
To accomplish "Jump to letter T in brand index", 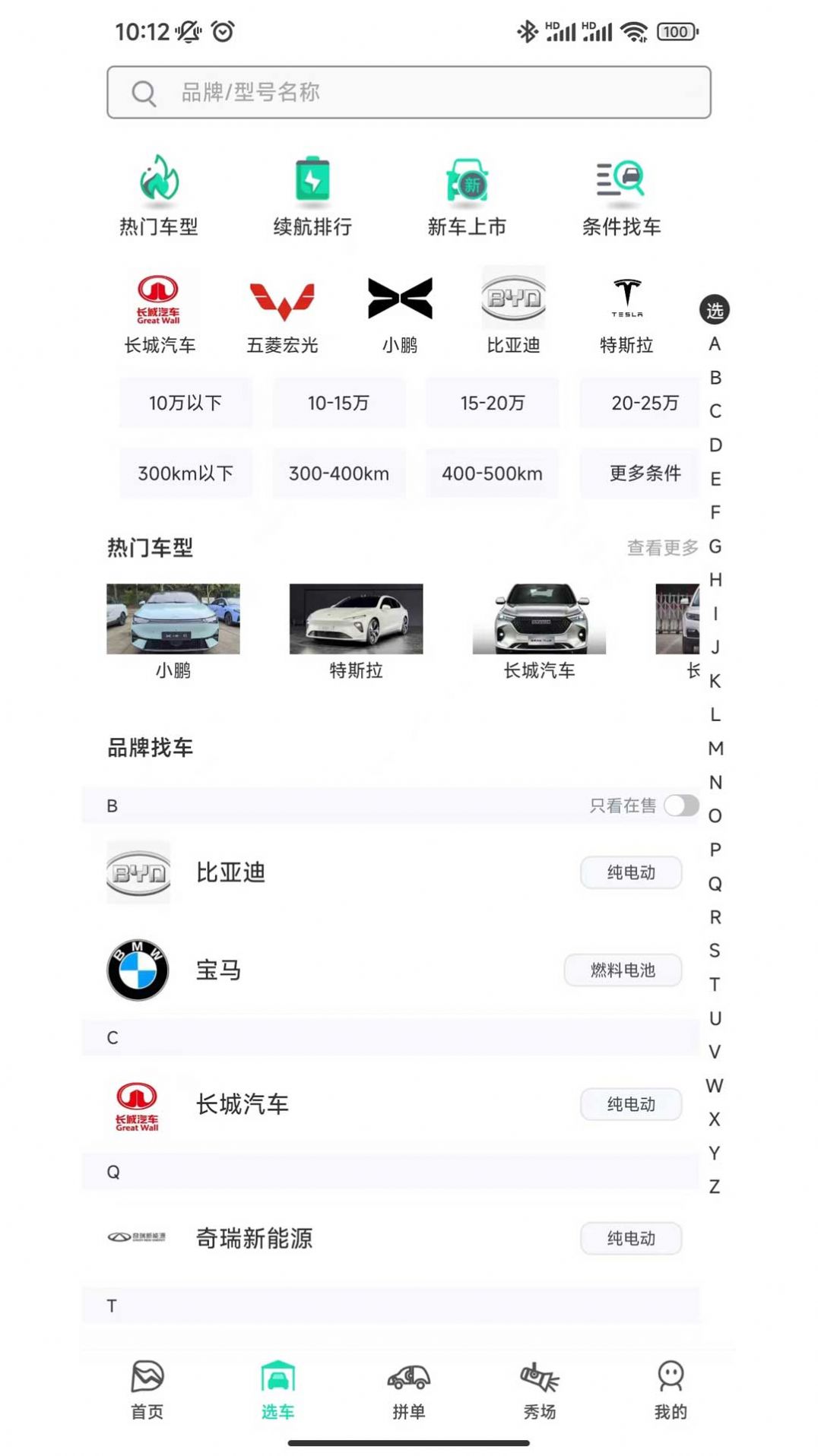I will 713,985.
